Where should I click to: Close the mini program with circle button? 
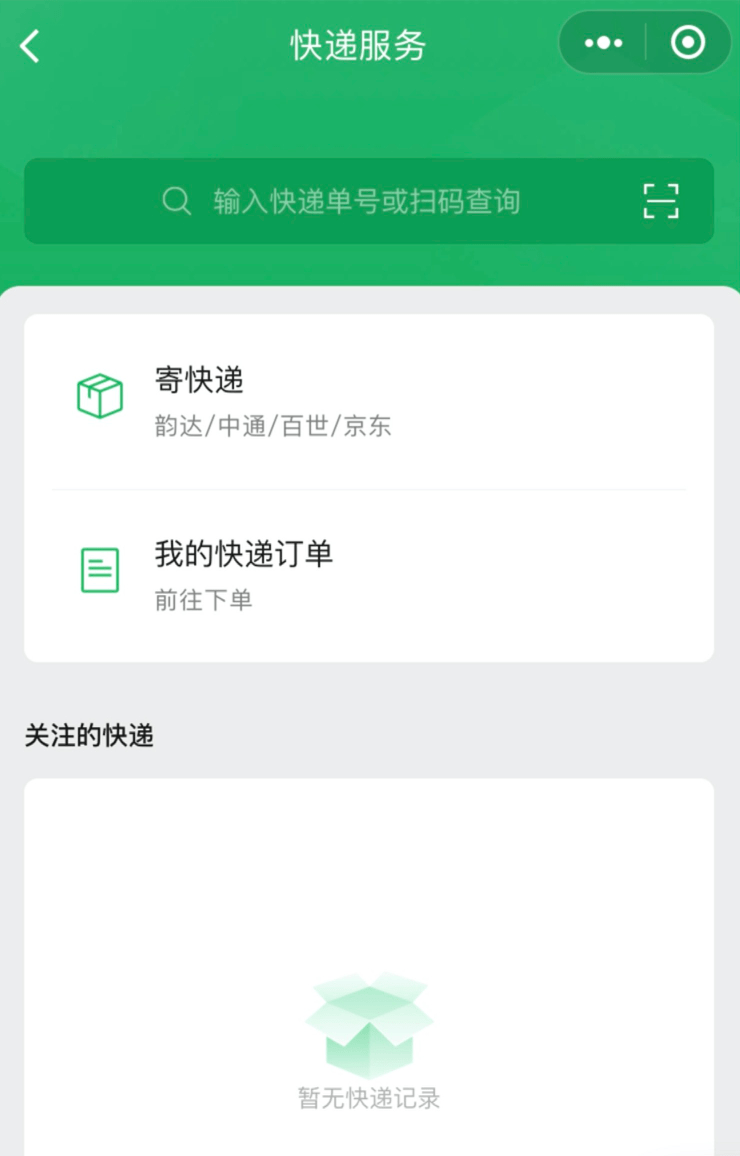click(688, 43)
